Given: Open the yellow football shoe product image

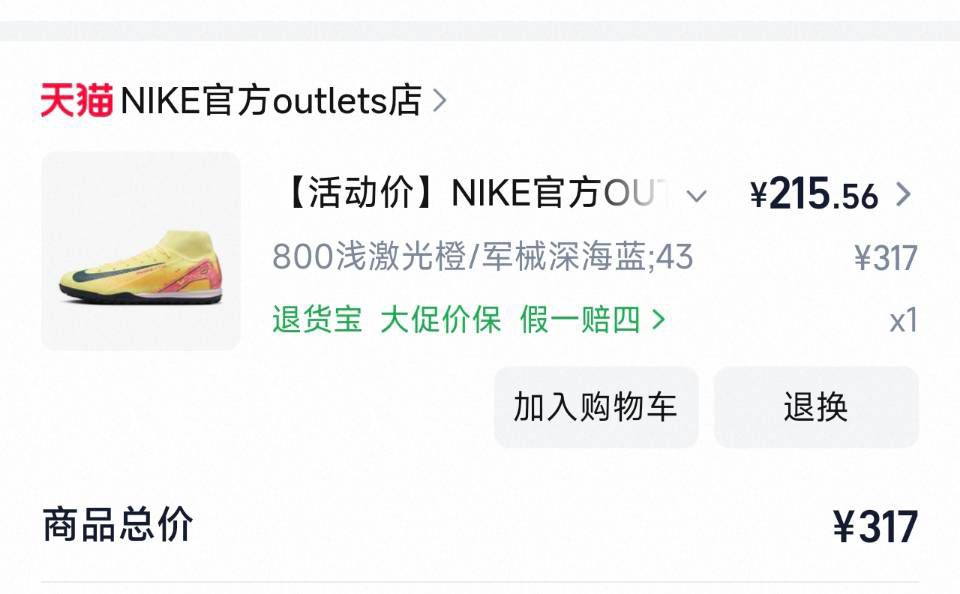Looking at the screenshot, I should [141, 251].
